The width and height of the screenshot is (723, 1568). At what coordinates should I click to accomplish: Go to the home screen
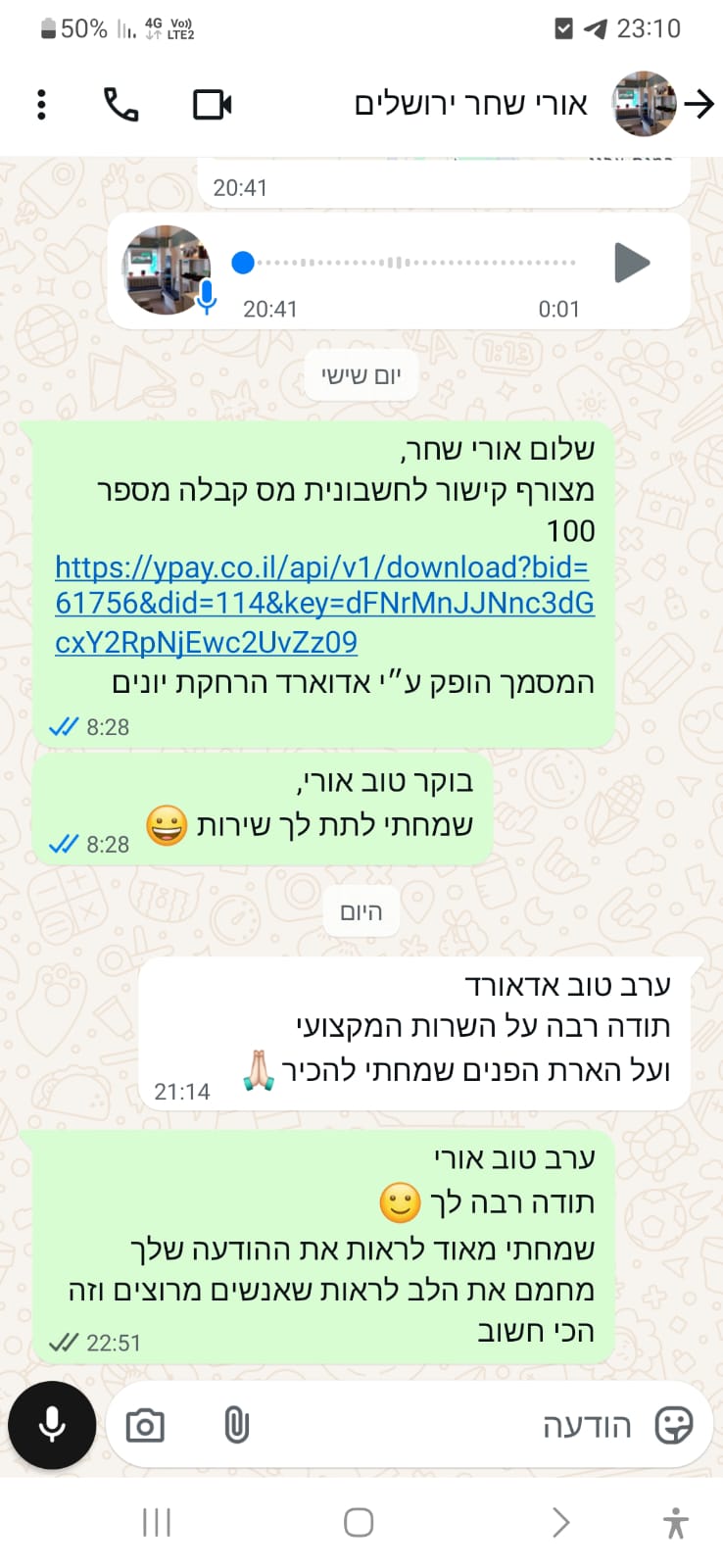[x=359, y=1522]
